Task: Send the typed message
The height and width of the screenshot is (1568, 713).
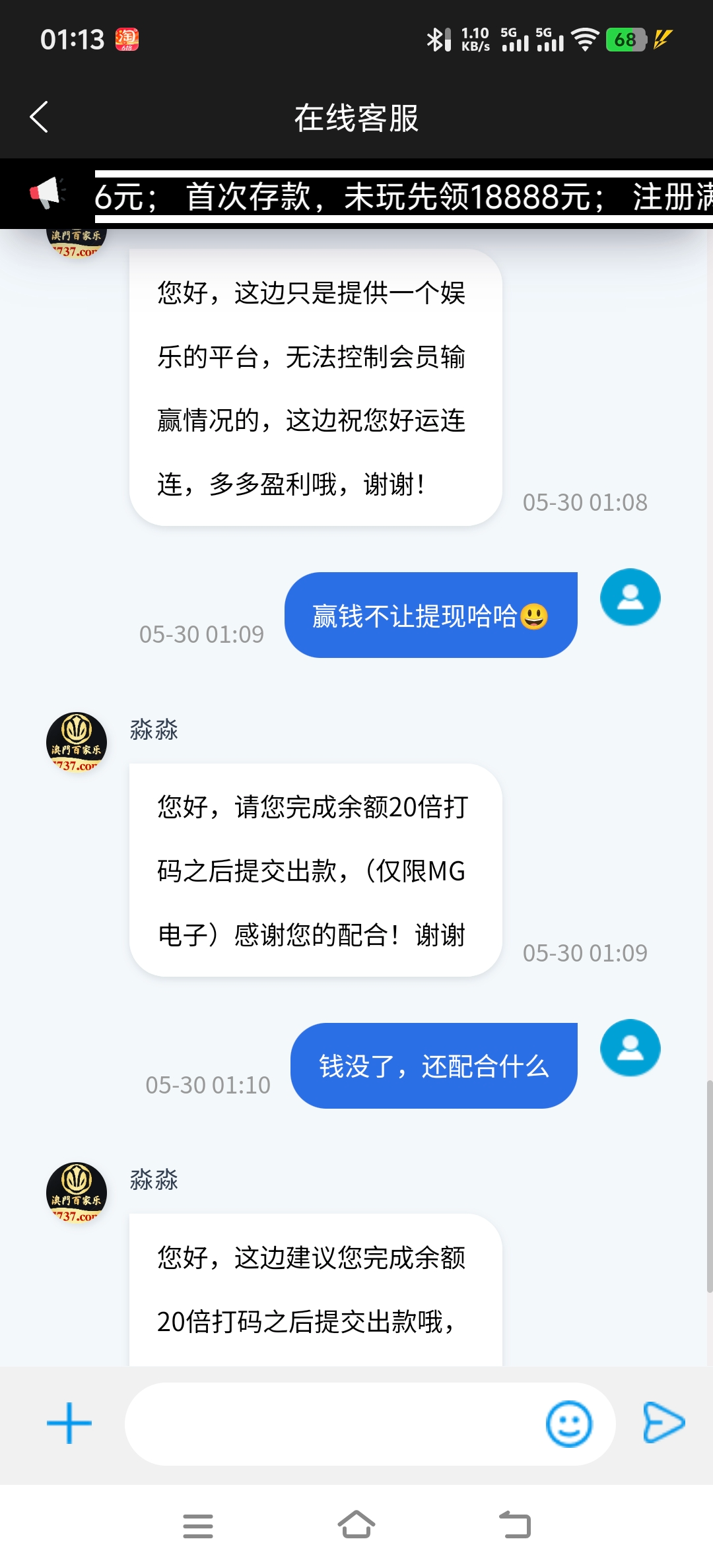Action: coord(663,1422)
